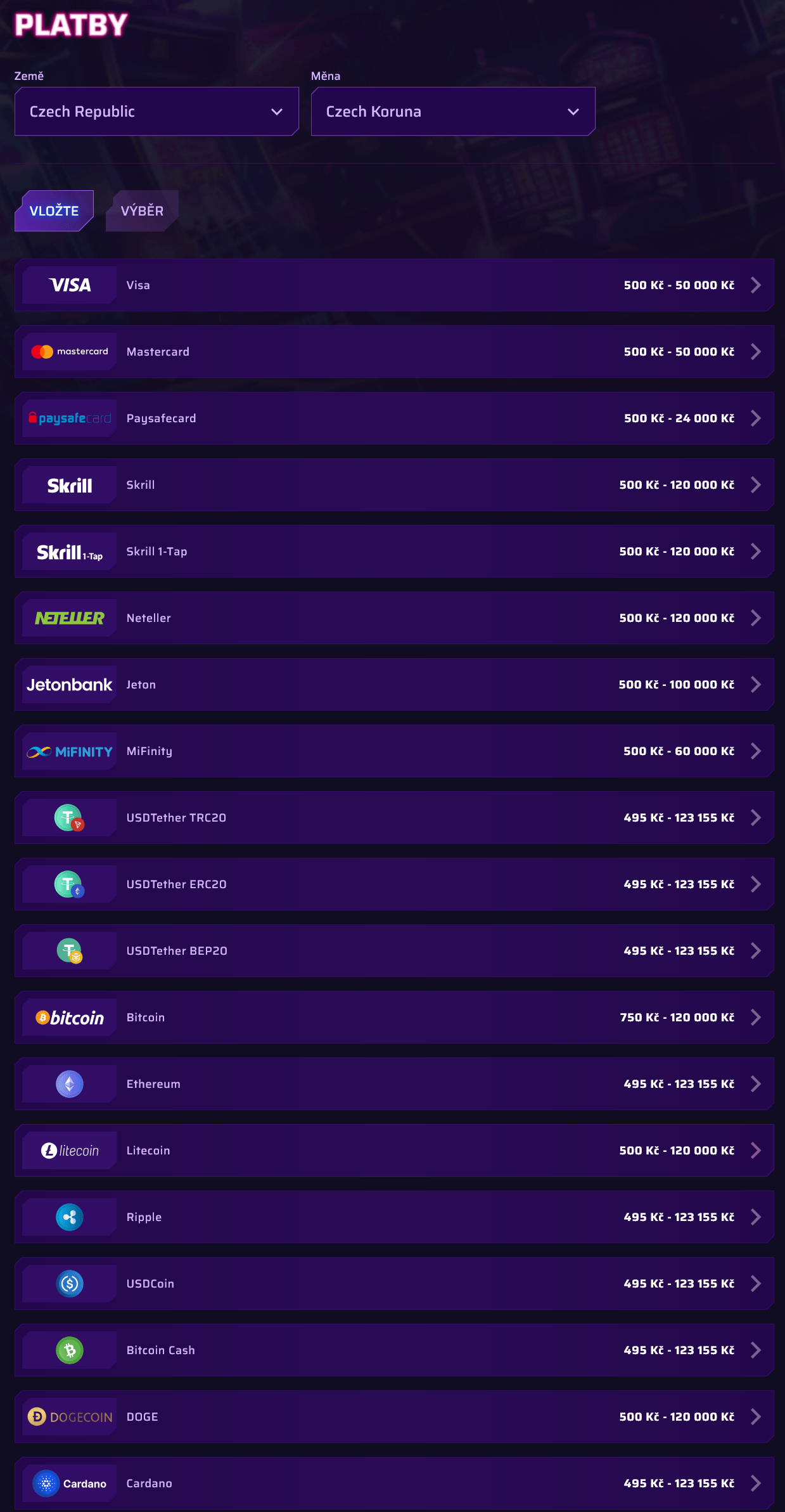
Task: Select the VLOŽTE tab
Action: tap(54, 210)
